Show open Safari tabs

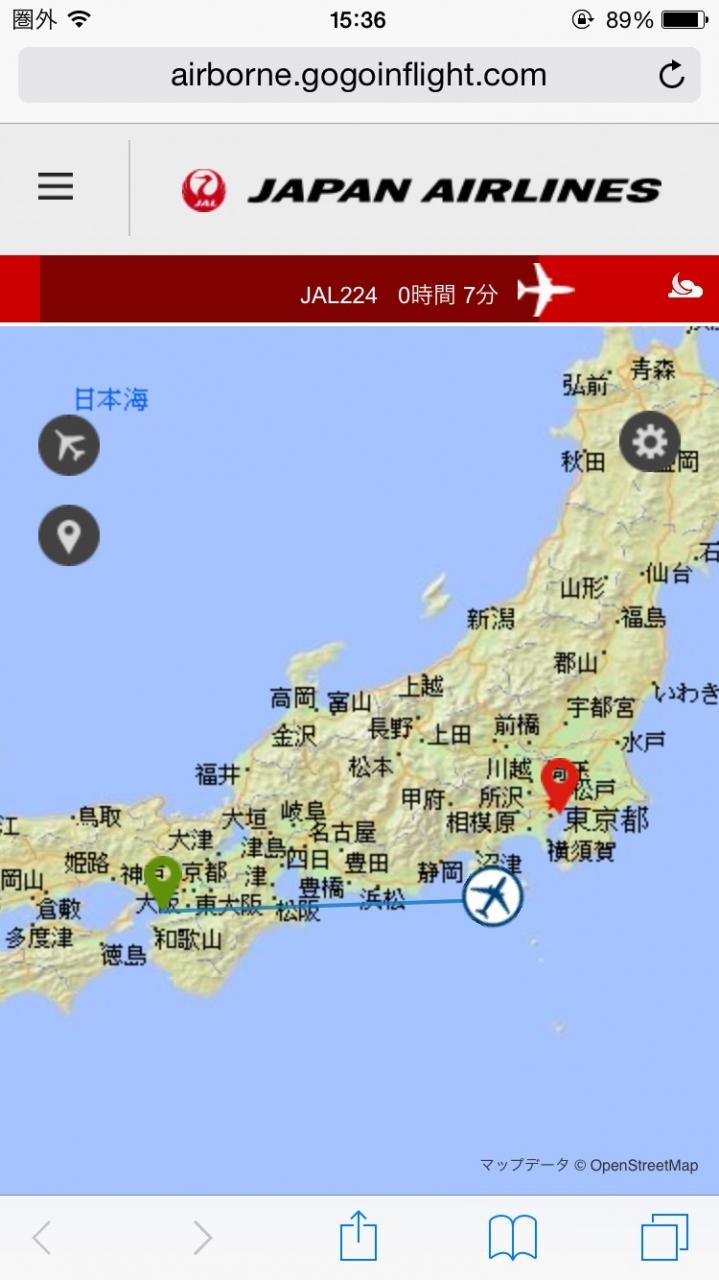pyautogui.click(x=664, y=1237)
